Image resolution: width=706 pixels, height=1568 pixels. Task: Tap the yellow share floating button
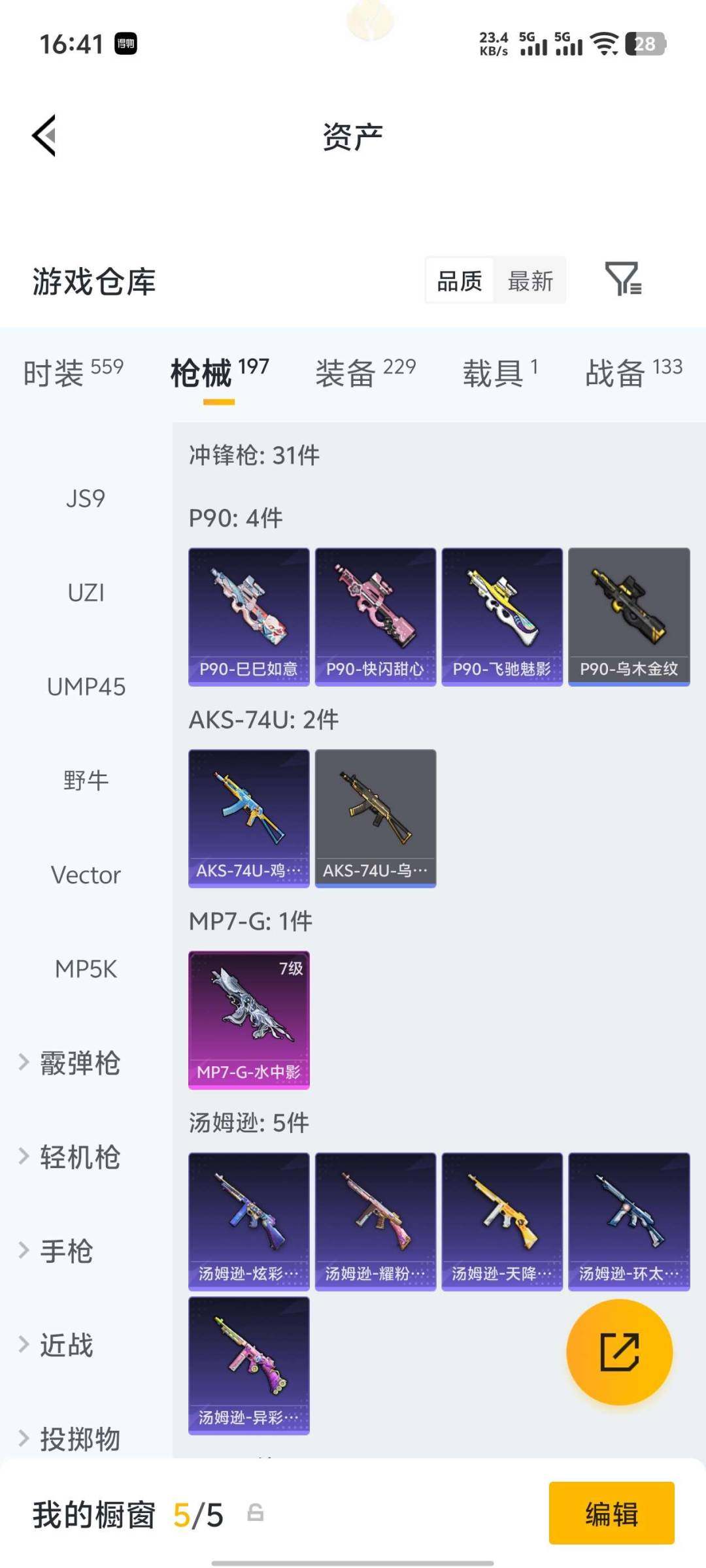pos(619,1352)
